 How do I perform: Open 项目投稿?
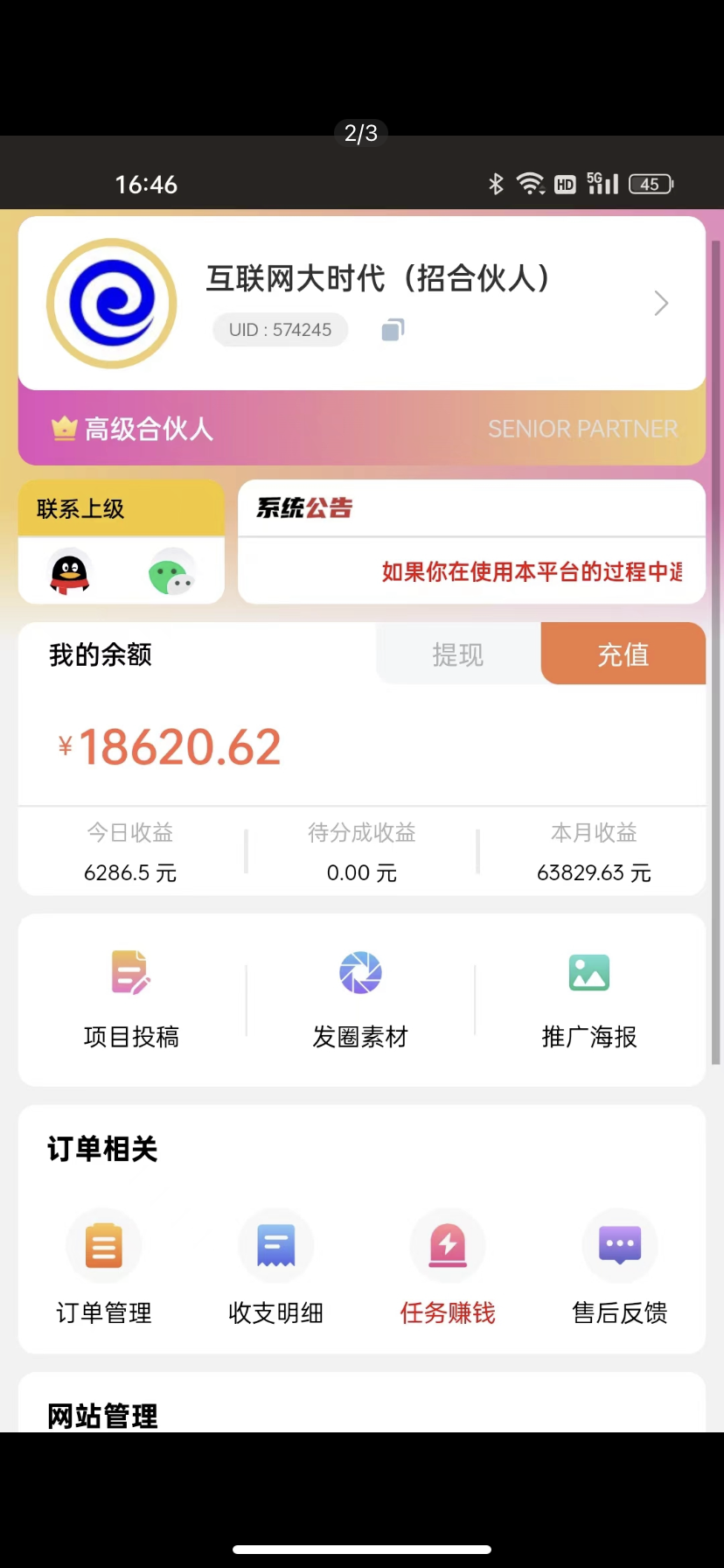pos(131,1000)
